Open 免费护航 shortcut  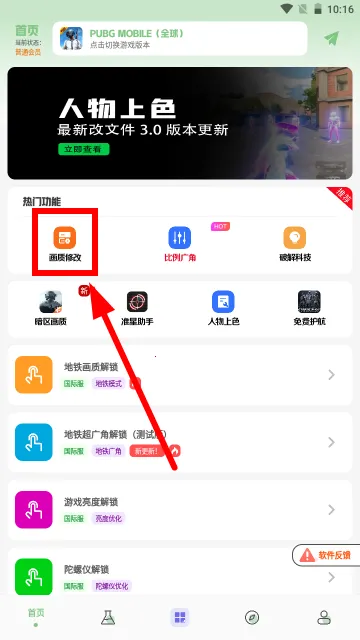tap(309, 308)
